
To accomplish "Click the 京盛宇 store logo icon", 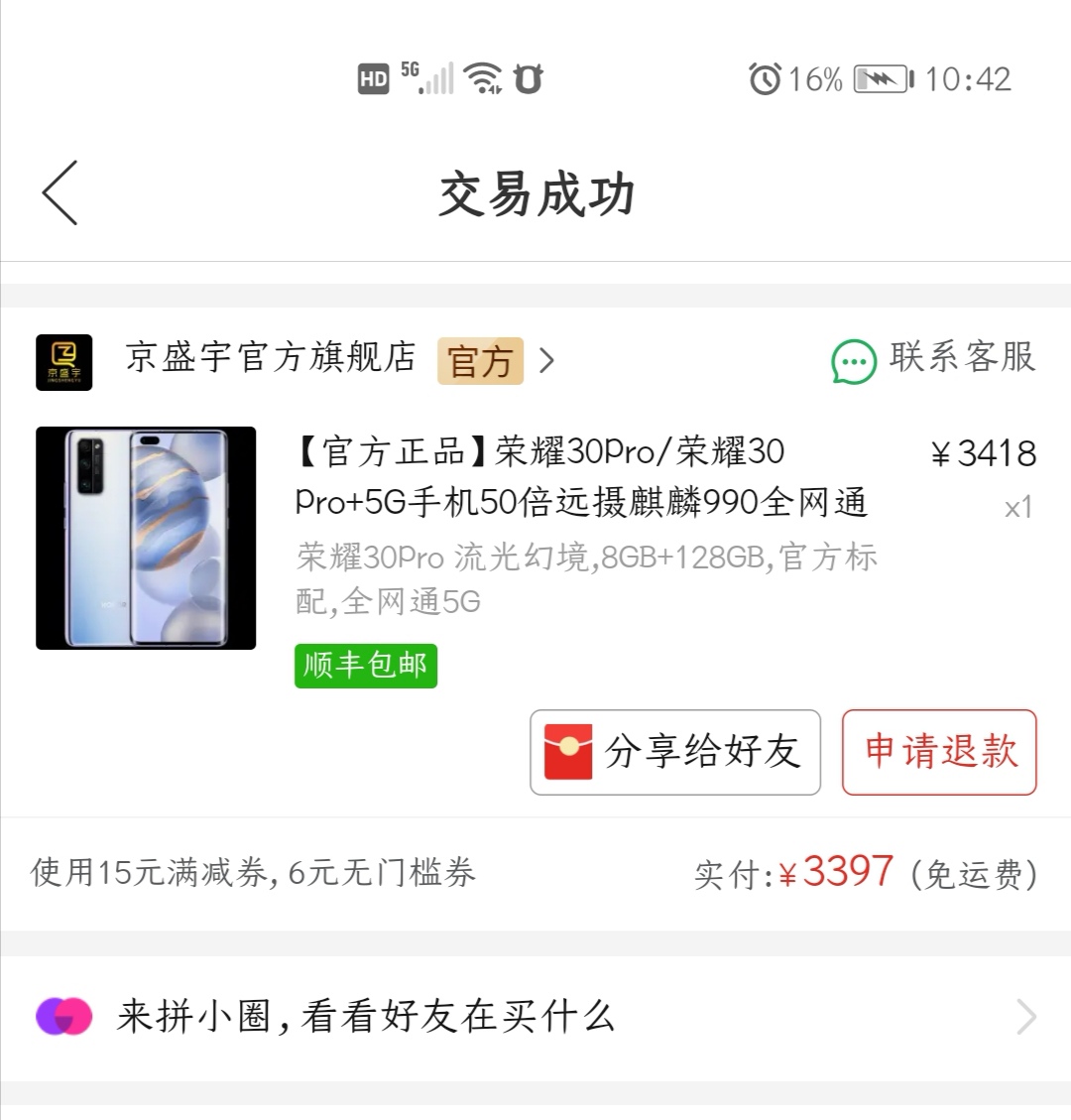I will 63,361.
